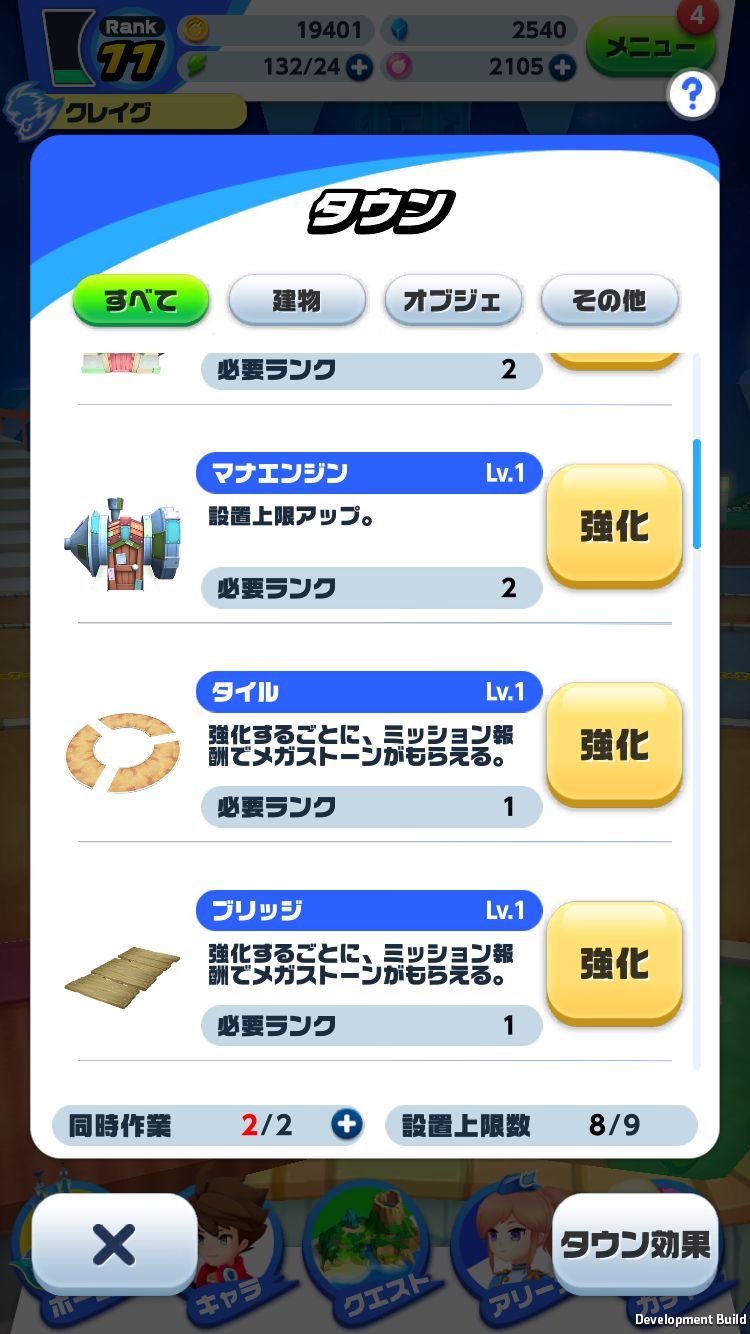This screenshot has height=1334, width=750.
Task: Open the help question mark icon
Action: click(x=692, y=95)
